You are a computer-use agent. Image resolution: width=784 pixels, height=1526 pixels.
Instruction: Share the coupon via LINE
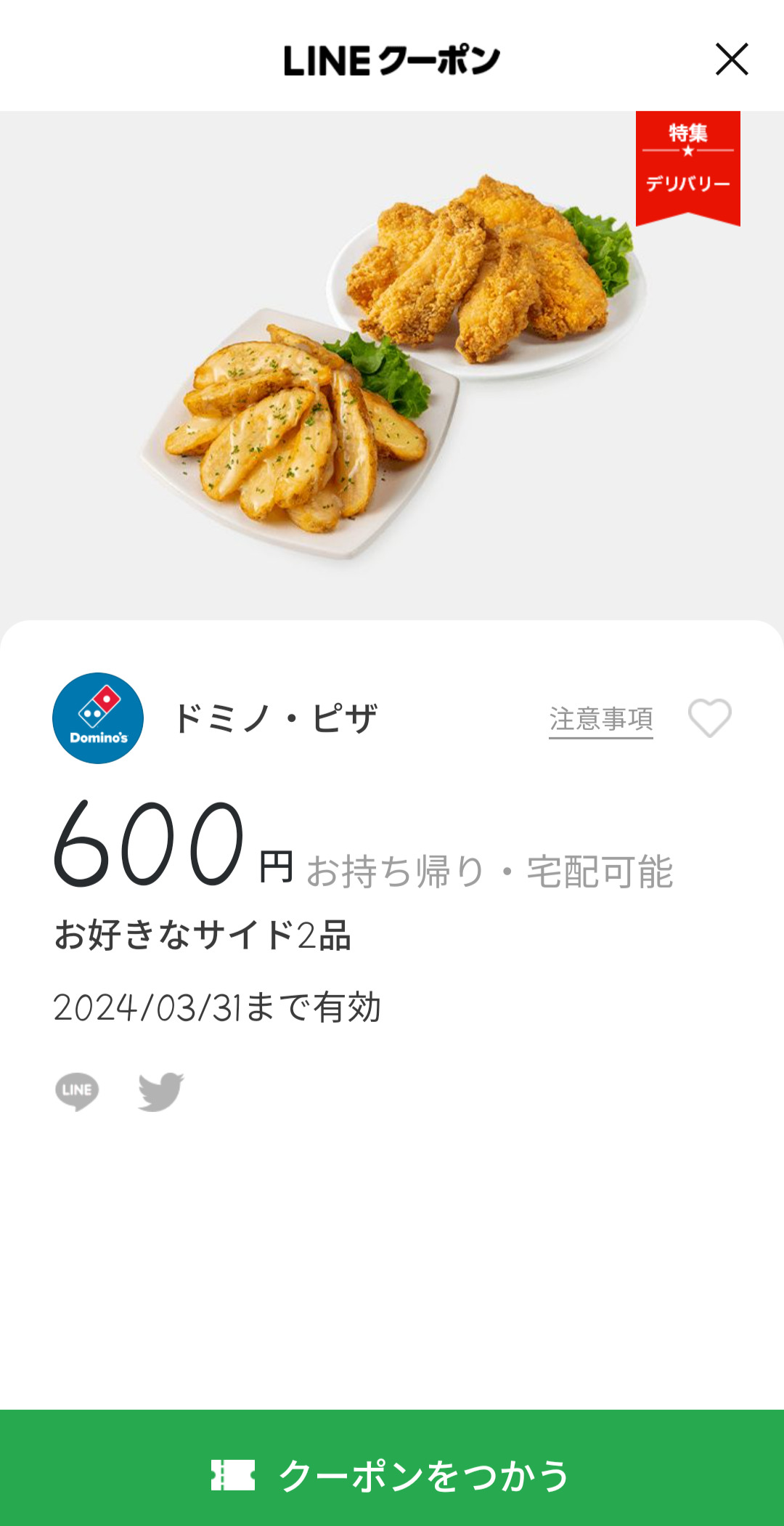(x=77, y=1091)
